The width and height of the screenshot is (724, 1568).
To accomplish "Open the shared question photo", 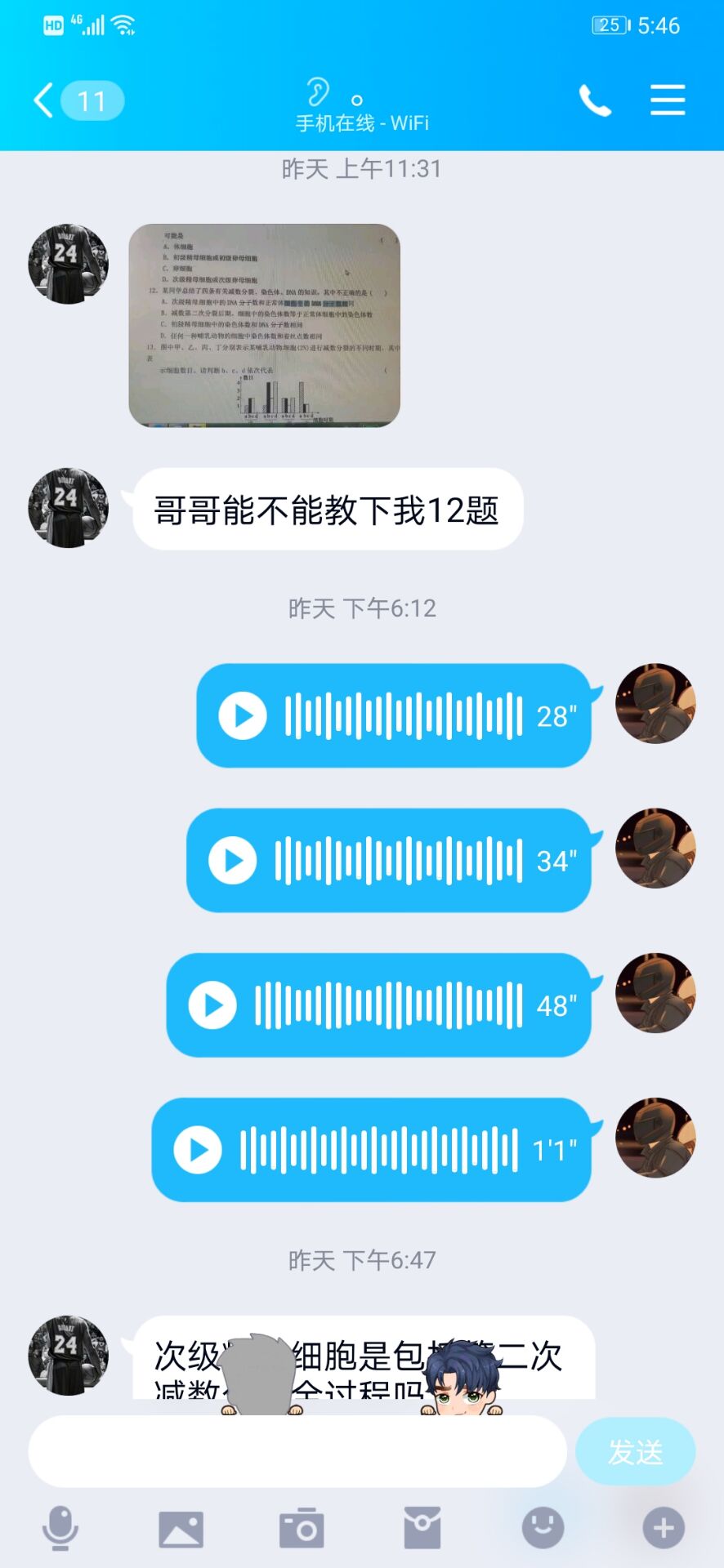I will 264,325.
